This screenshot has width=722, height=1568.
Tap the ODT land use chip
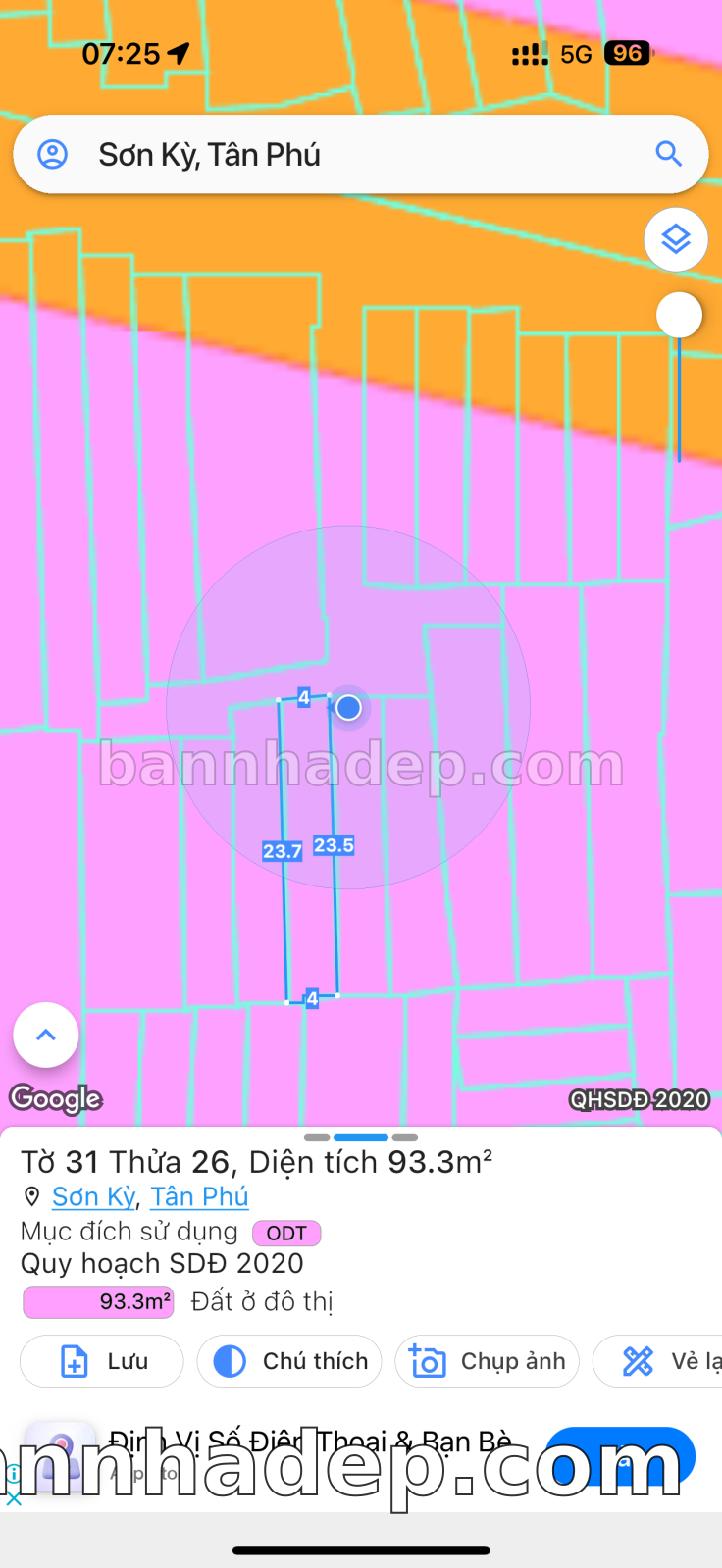pos(286,1233)
